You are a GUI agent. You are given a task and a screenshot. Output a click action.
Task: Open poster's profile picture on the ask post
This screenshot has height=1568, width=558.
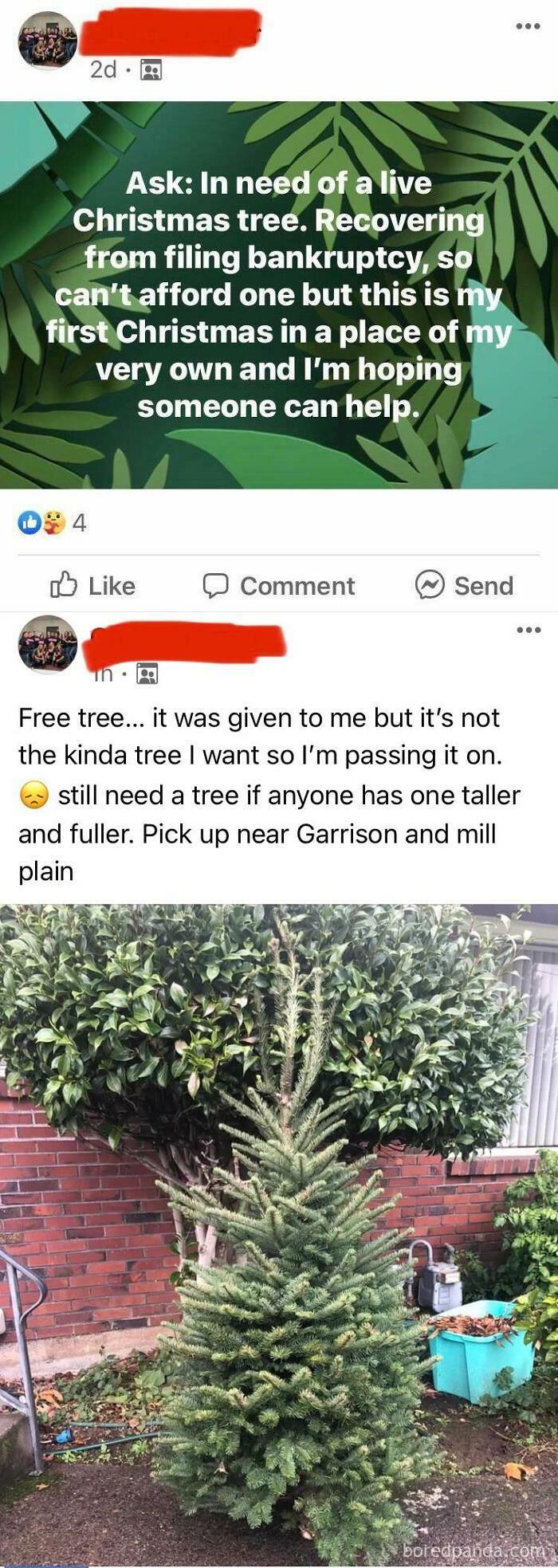point(48,40)
